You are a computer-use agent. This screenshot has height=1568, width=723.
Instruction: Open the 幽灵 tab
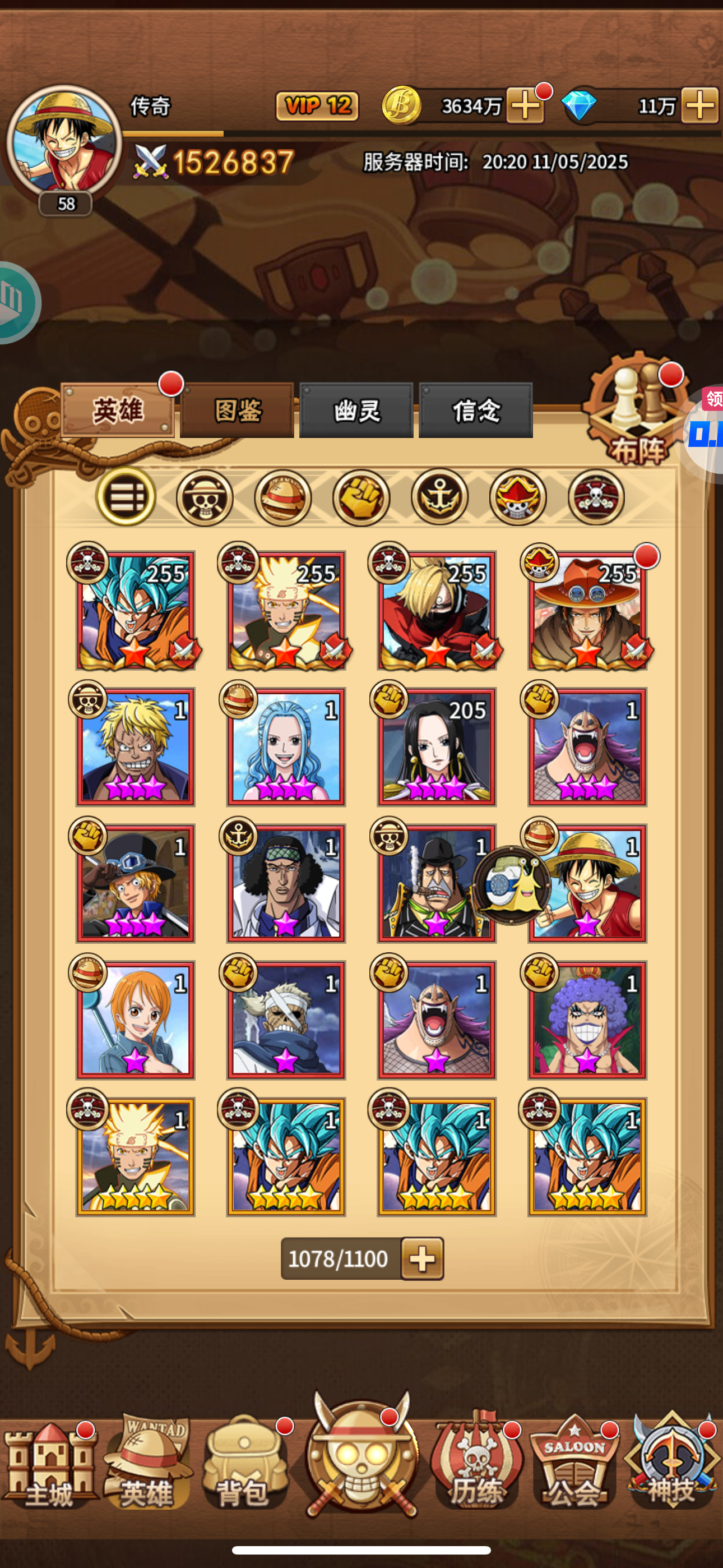[356, 411]
